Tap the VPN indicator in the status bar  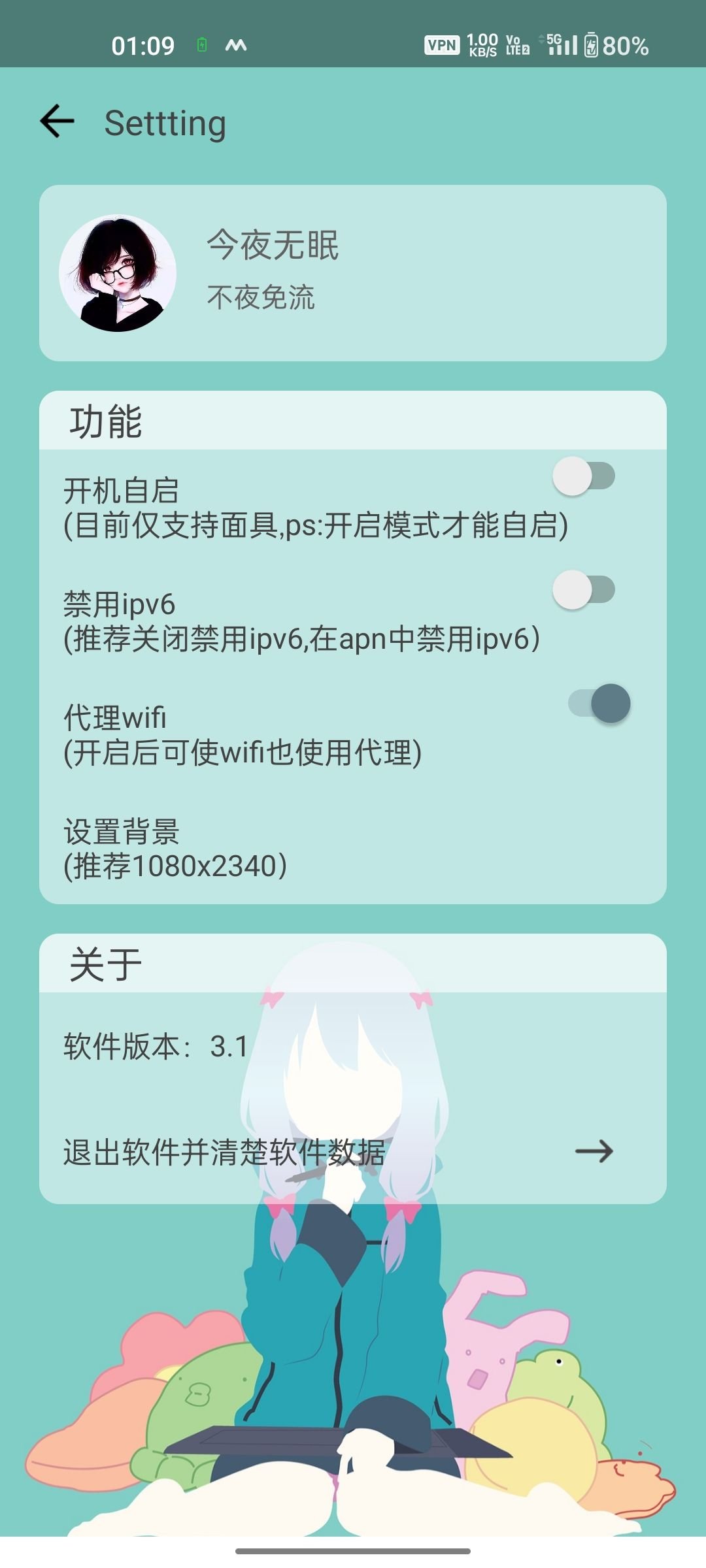tap(443, 44)
